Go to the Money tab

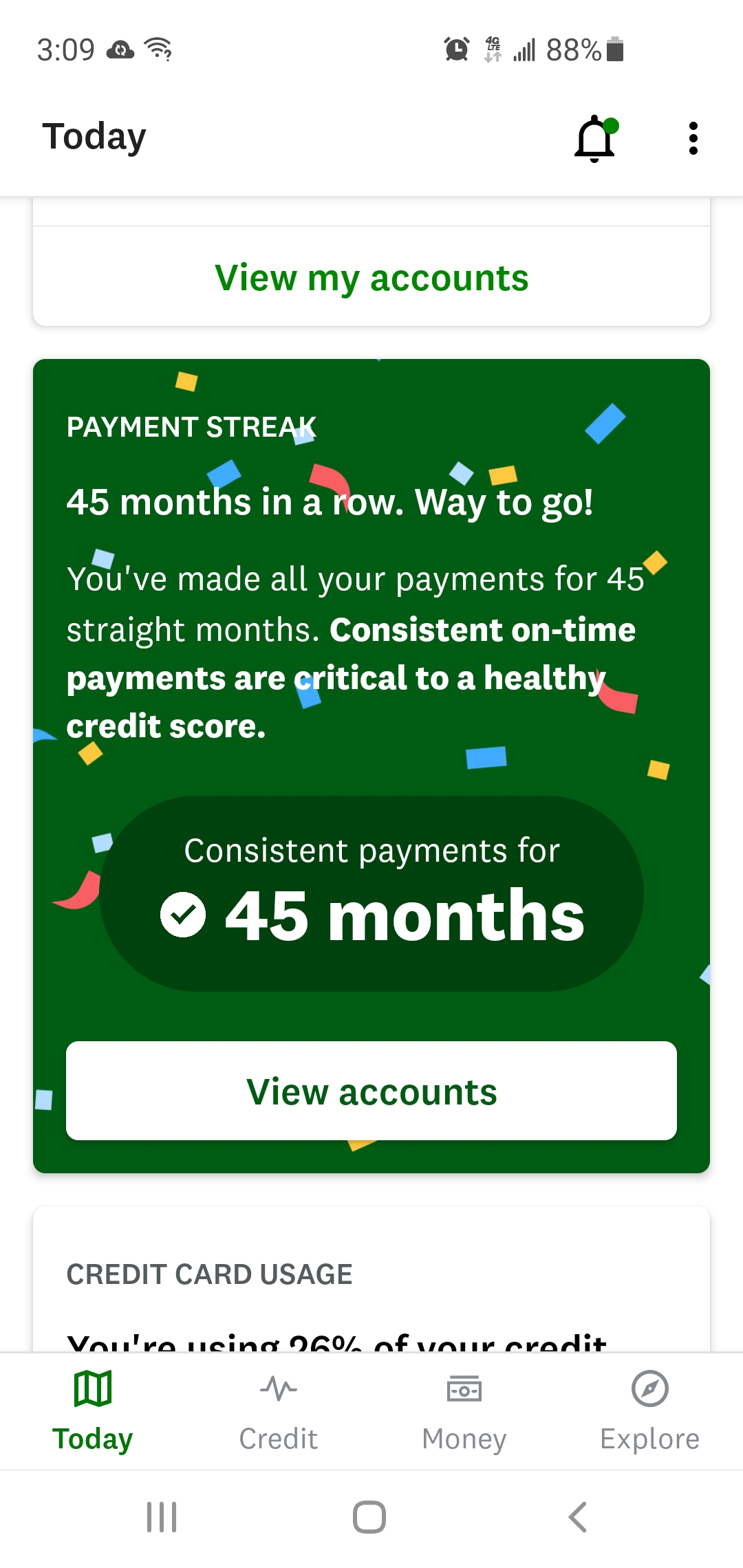pyautogui.click(x=464, y=1411)
